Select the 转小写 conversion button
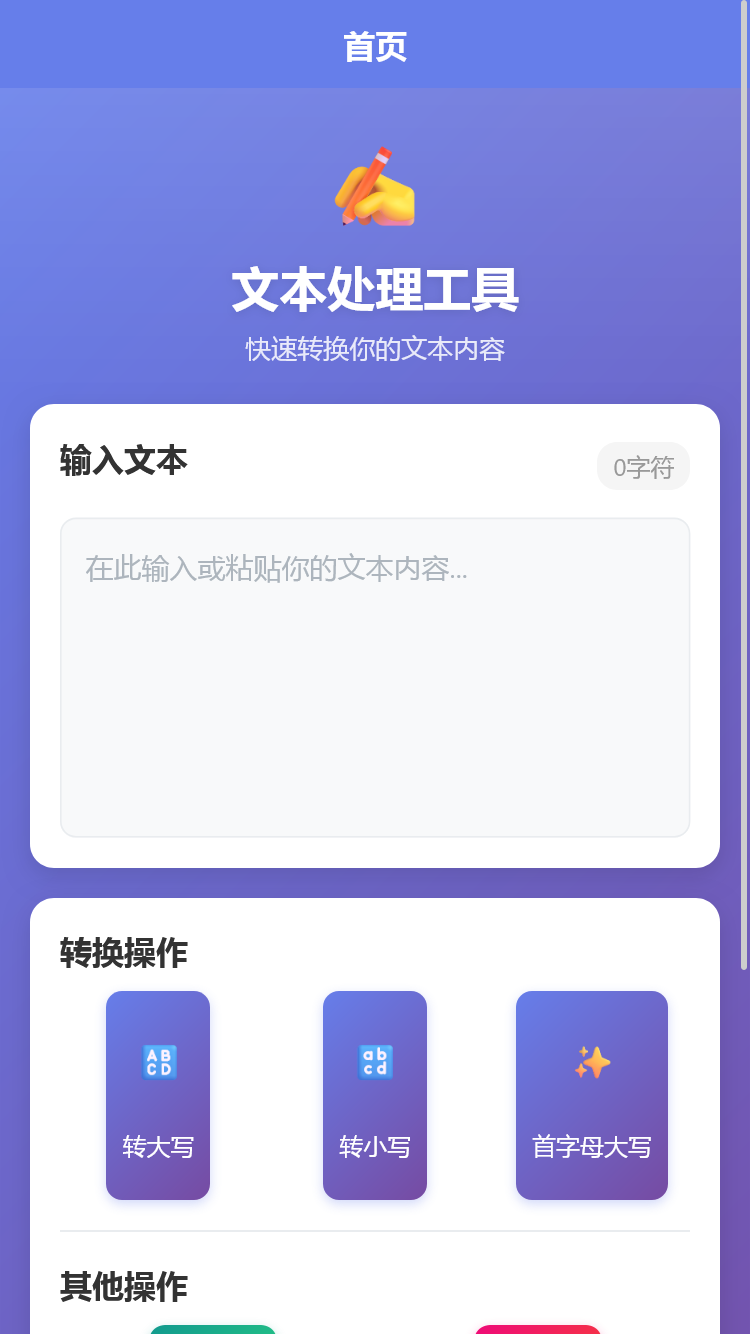Viewport: 752px width, 1336px height. click(375, 1095)
